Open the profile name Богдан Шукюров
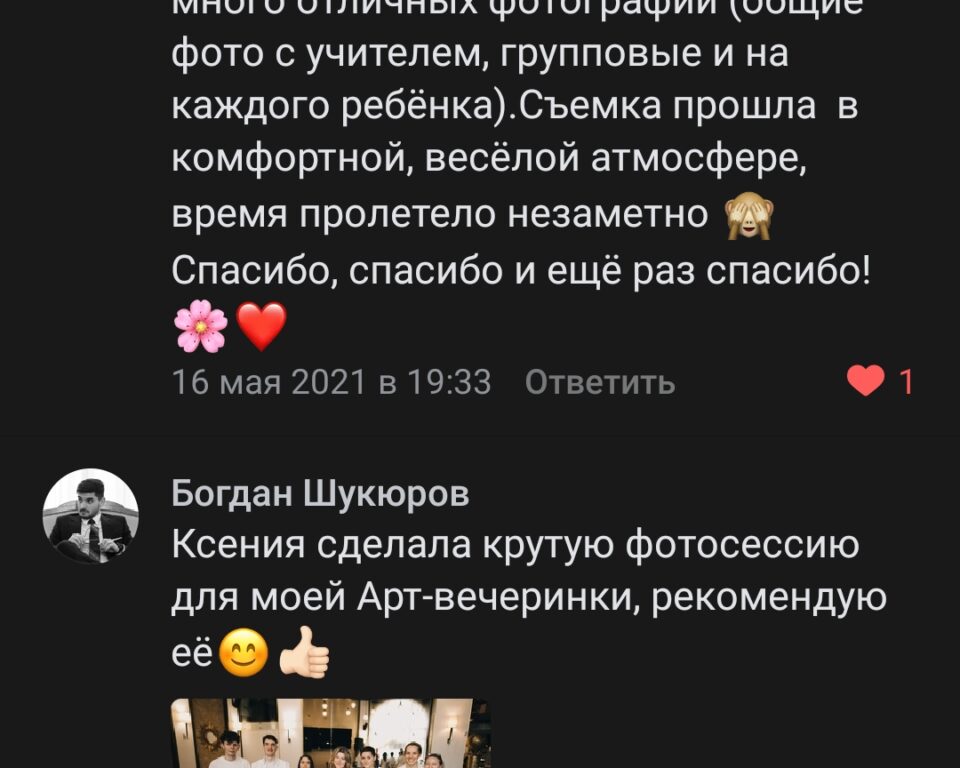 point(320,493)
